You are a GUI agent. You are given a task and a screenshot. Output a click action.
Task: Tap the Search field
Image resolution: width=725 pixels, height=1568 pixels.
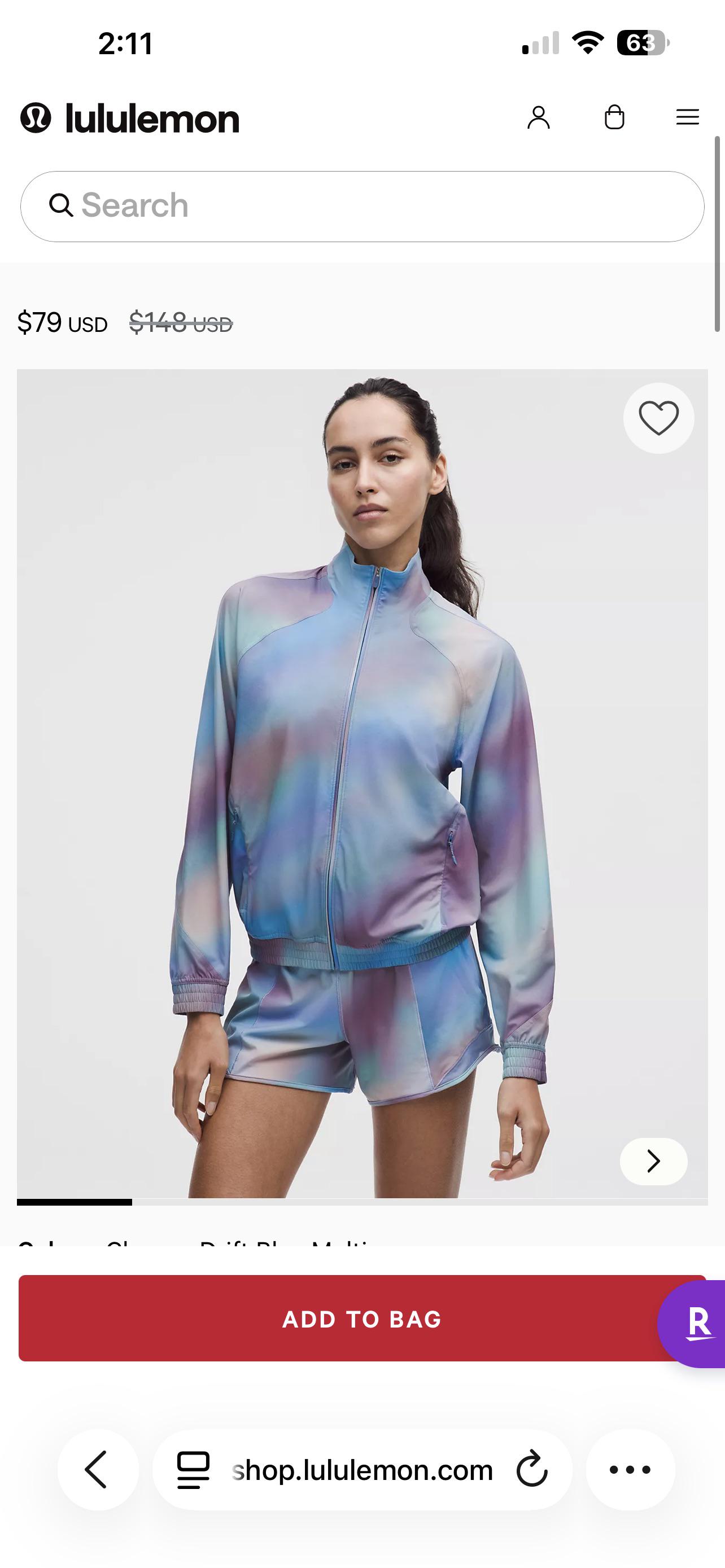pos(362,207)
